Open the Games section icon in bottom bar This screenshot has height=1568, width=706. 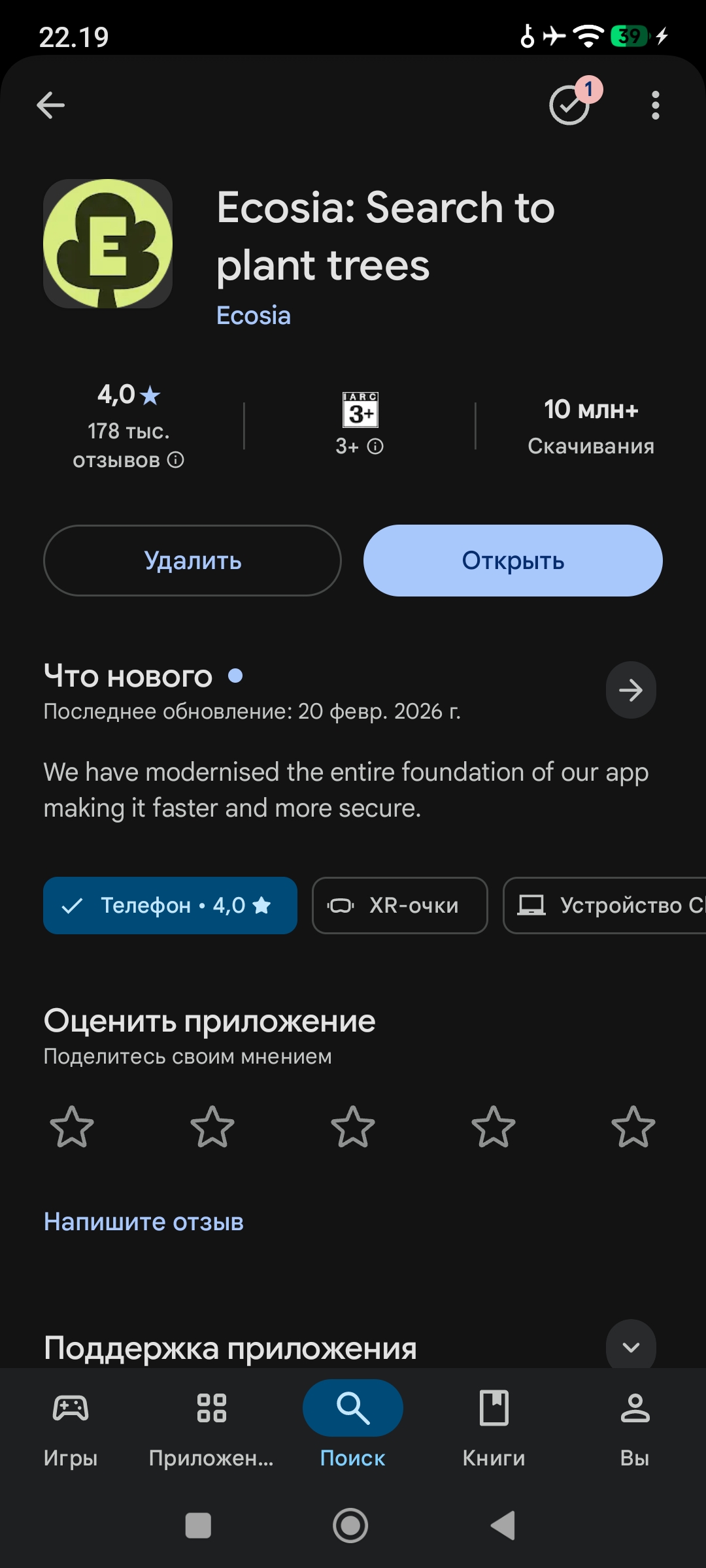click(71, 1409)
